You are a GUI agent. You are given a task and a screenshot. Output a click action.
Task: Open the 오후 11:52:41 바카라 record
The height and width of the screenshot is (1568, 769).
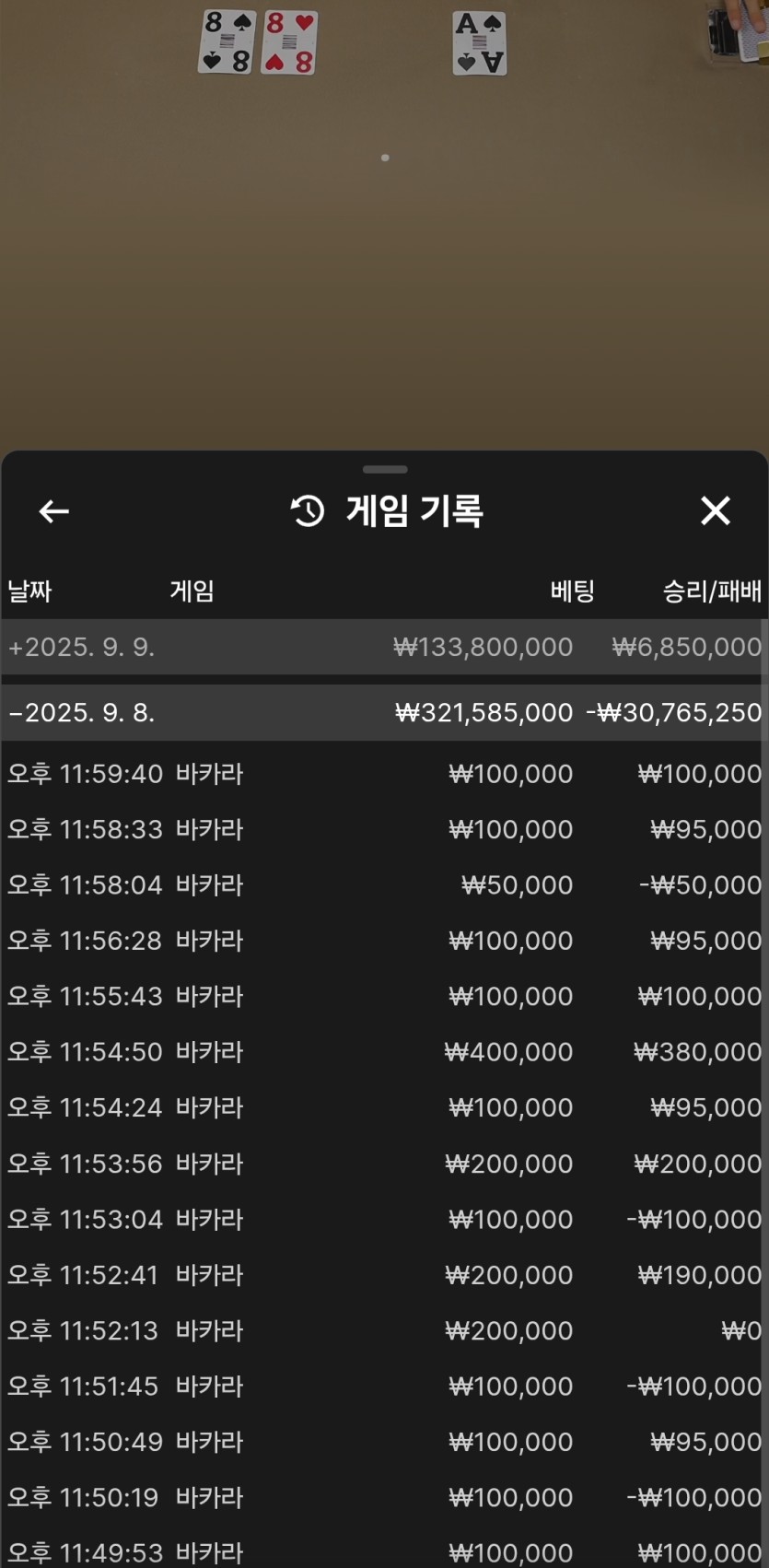click(384, 1275)
